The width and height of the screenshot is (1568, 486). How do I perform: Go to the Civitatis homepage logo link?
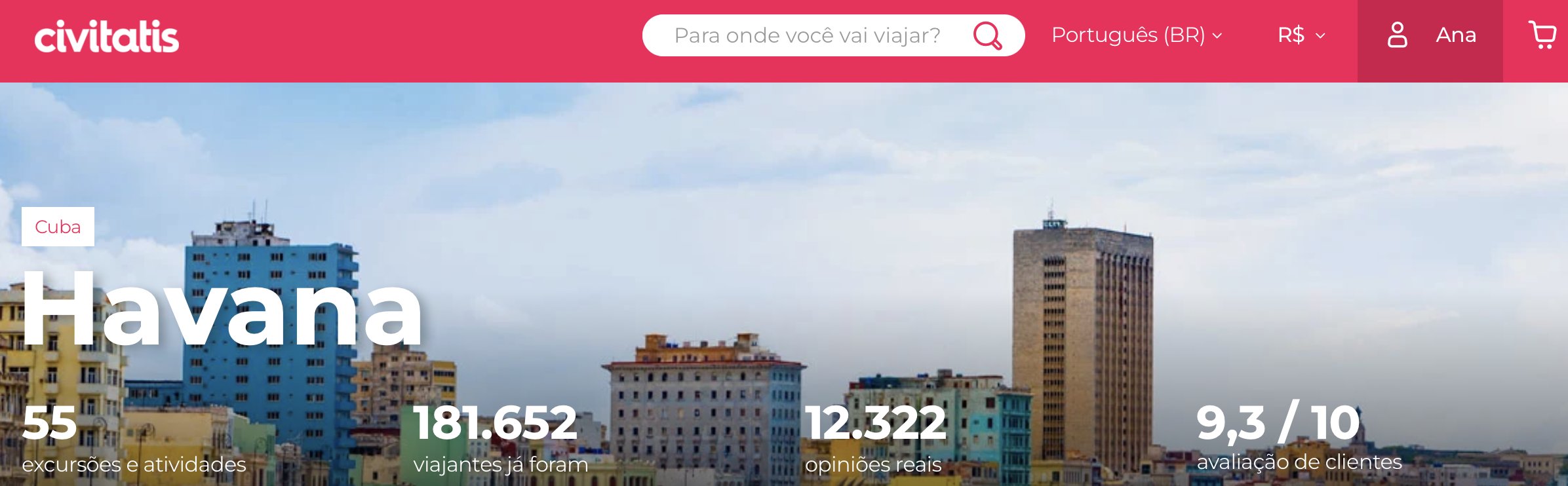(x=106, y=37)
